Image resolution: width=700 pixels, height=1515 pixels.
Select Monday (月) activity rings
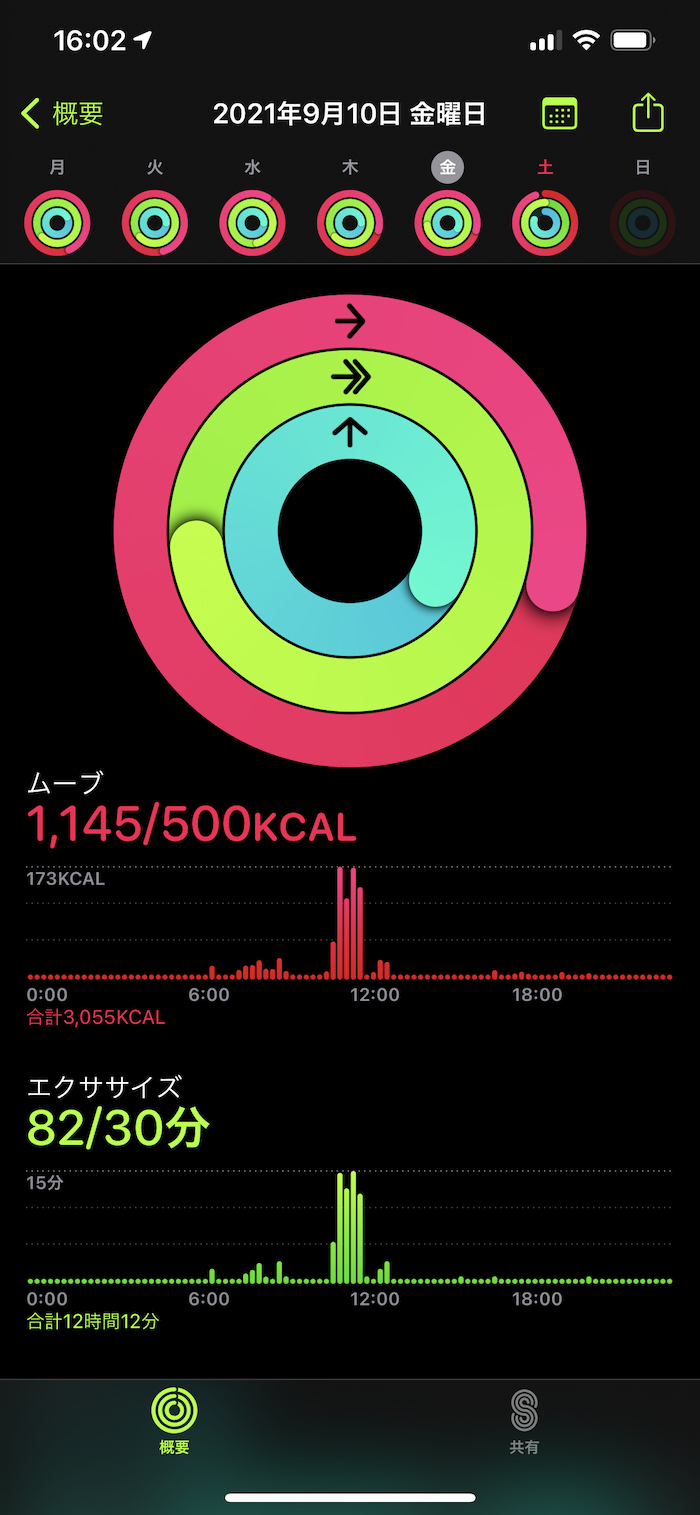(x=58, y=222)
